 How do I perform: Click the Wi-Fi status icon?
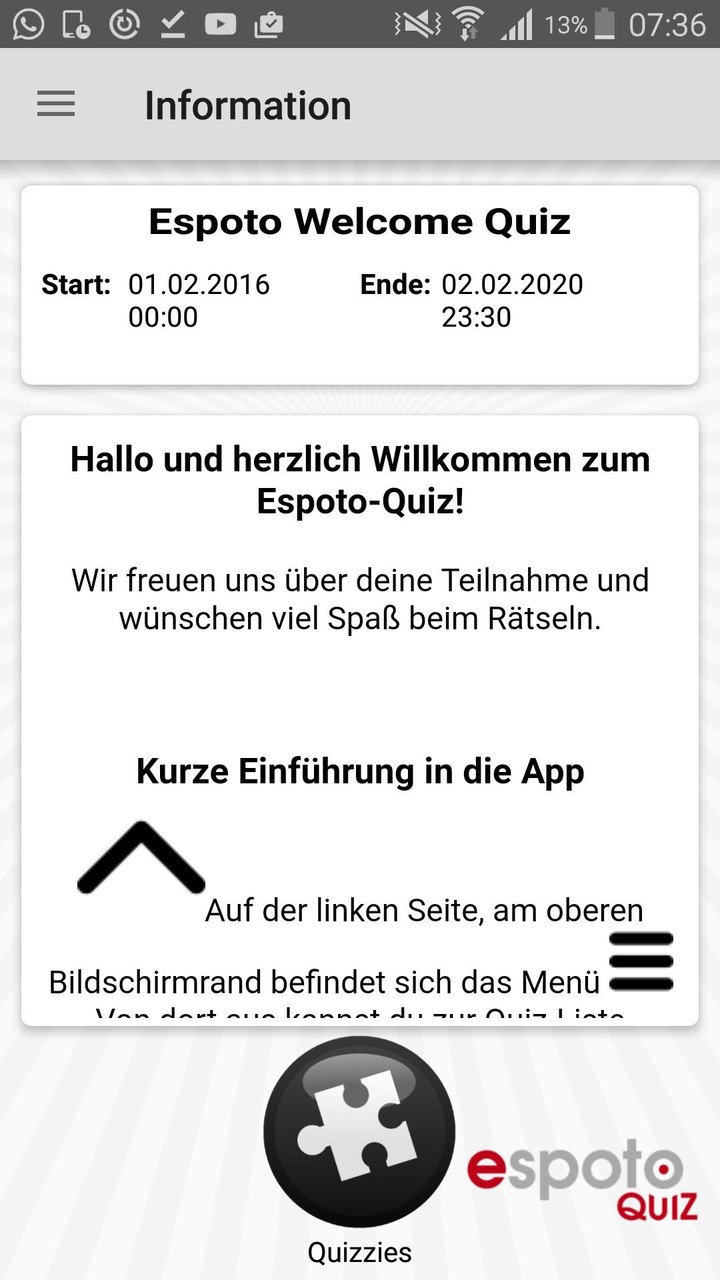466,26
